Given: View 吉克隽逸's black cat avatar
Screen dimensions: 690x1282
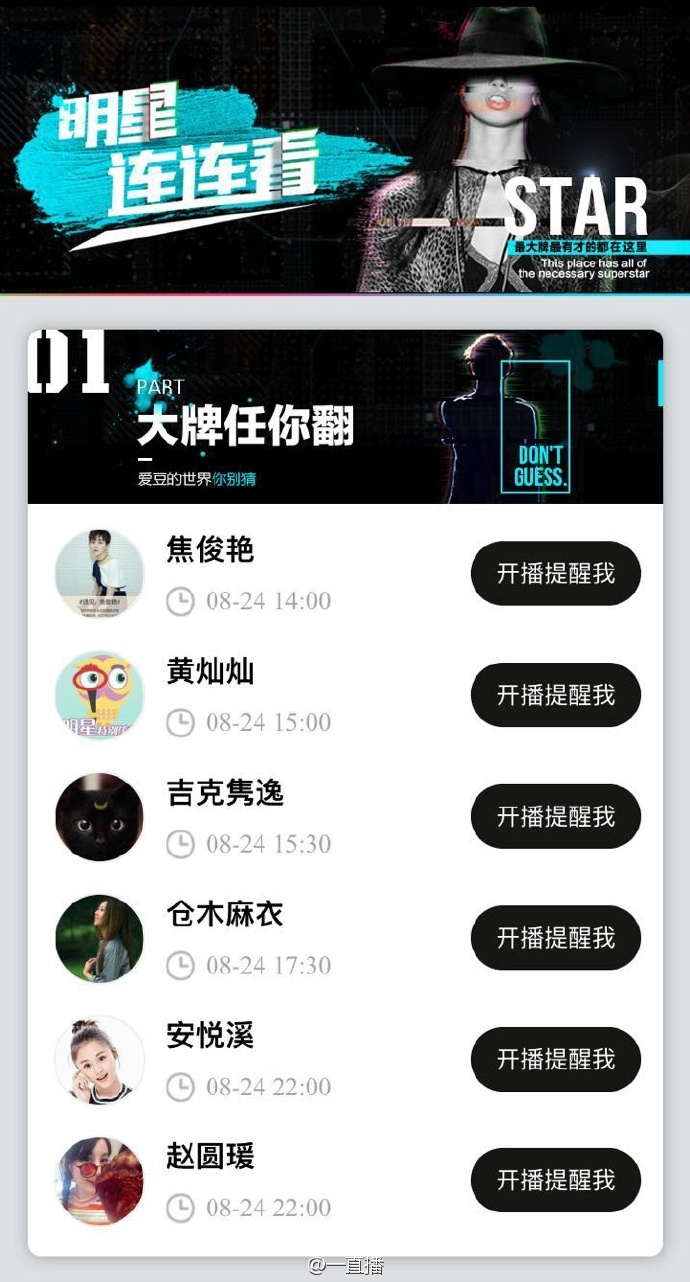Looking at the screenshot, I should point(99,817).
